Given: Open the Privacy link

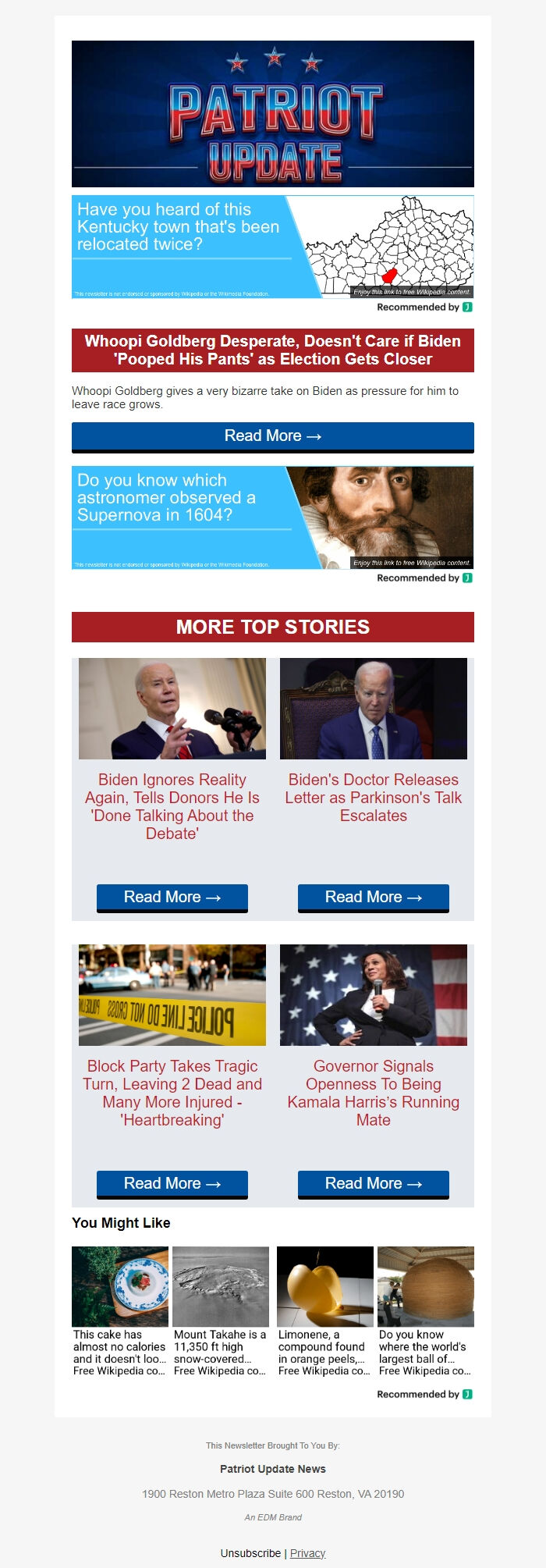Looking at the screenshot, I should point(307,1553).
